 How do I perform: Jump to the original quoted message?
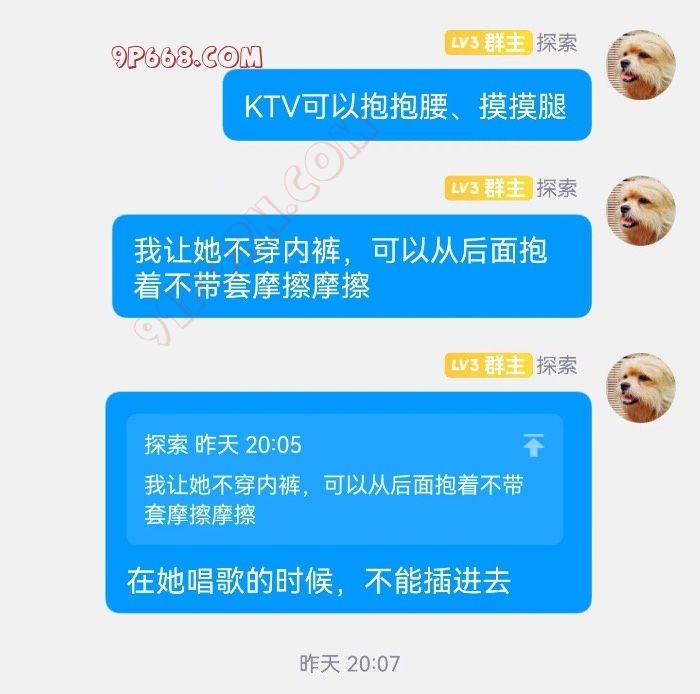pos(534,445)
